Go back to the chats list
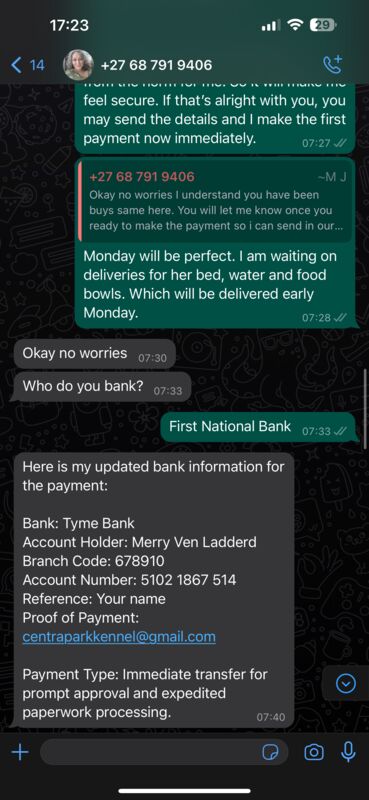Screen dimensions: 369x800 pyautogui.click(x=28, y=65)
